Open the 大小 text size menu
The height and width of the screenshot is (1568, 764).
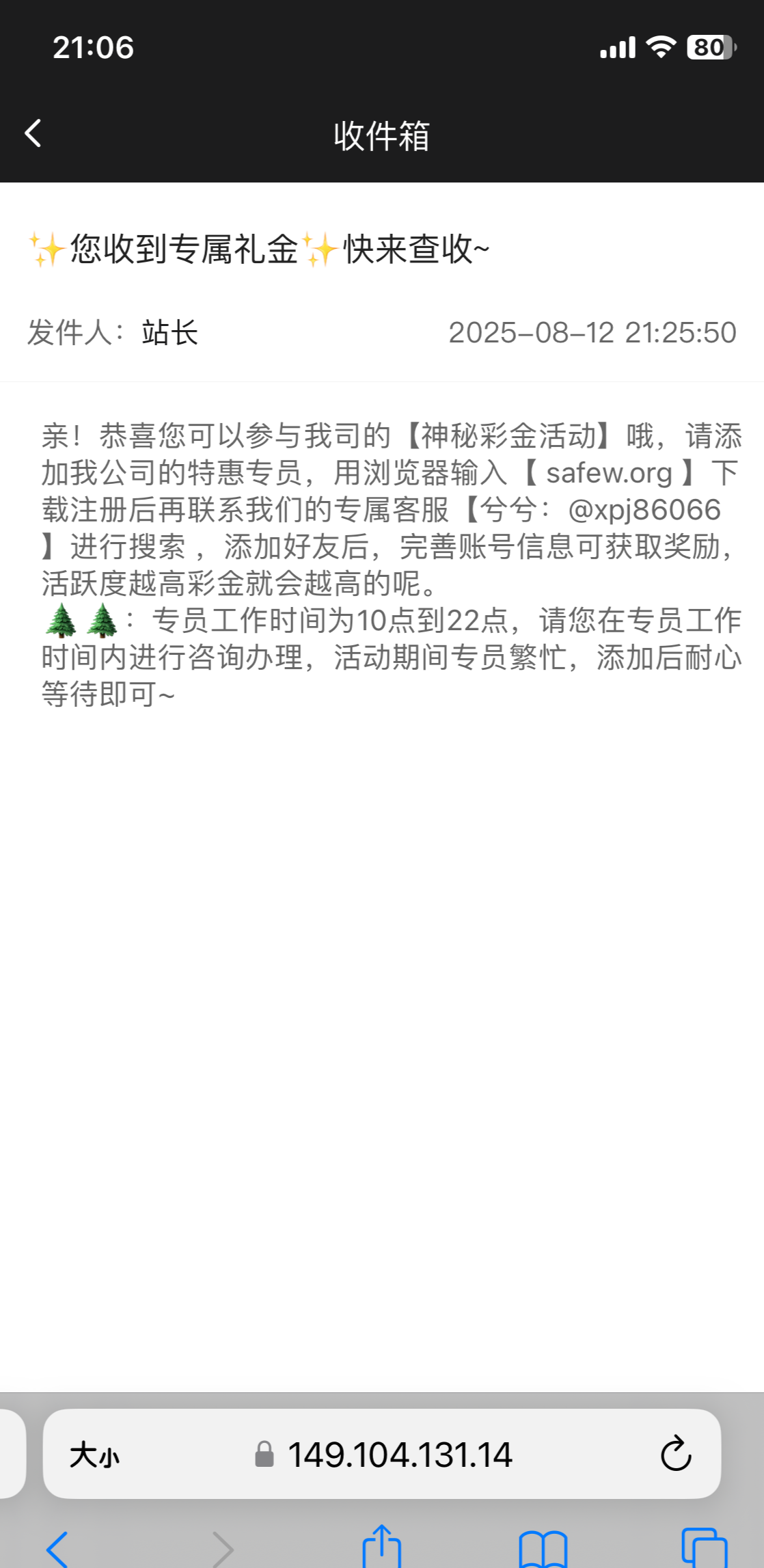tap(94, 1455)
